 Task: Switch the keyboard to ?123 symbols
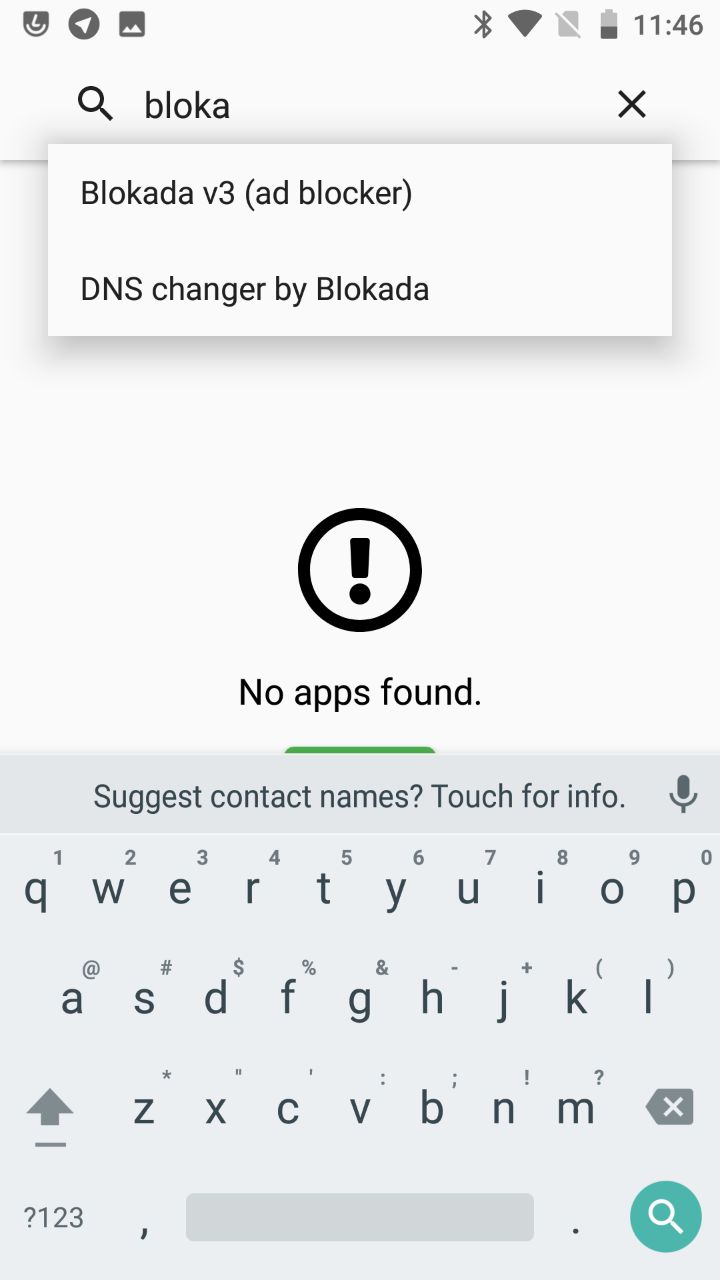pyautogui.click(x=54, y=1218)
